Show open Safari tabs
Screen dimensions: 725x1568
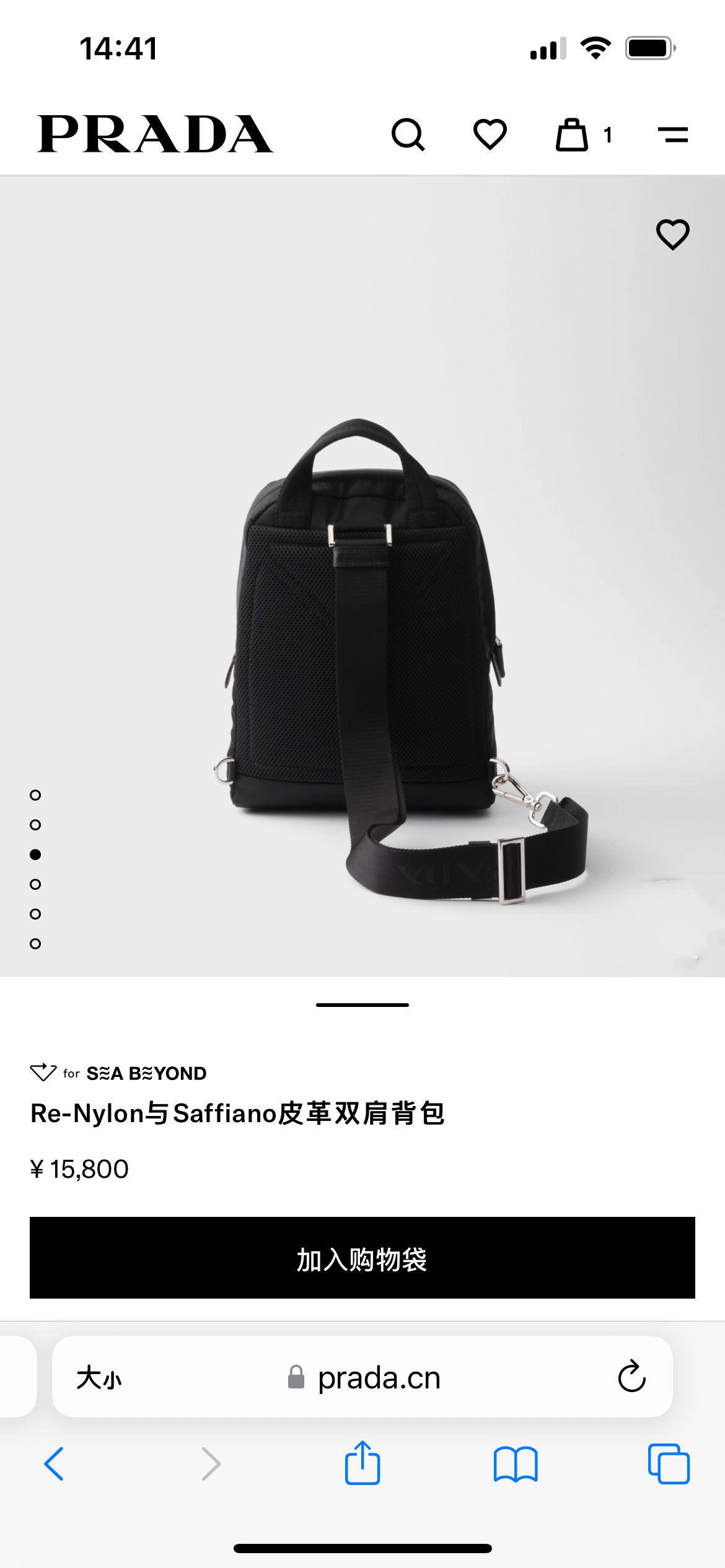click(668, 1464)
